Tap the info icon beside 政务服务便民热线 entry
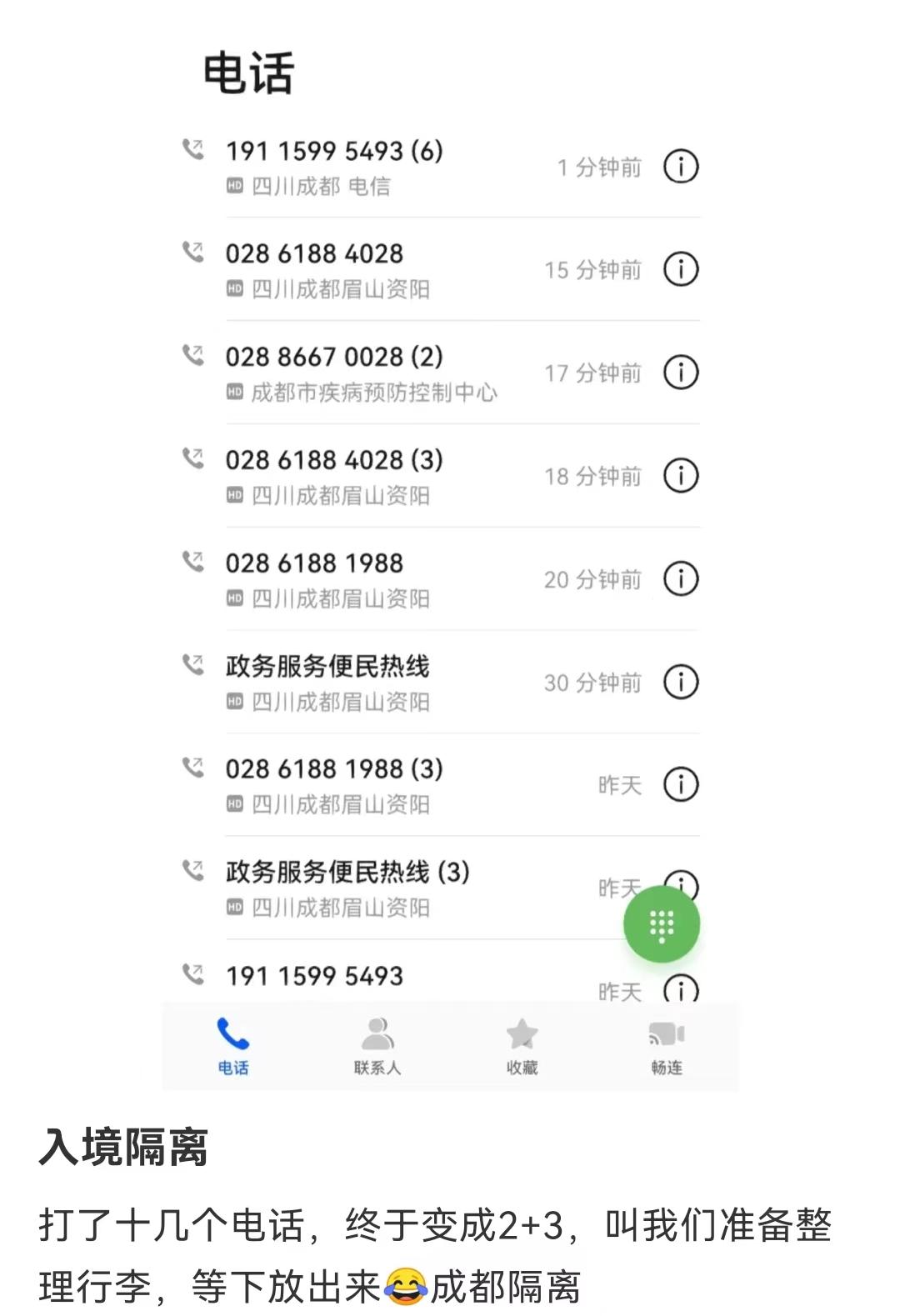 point(681,680)
